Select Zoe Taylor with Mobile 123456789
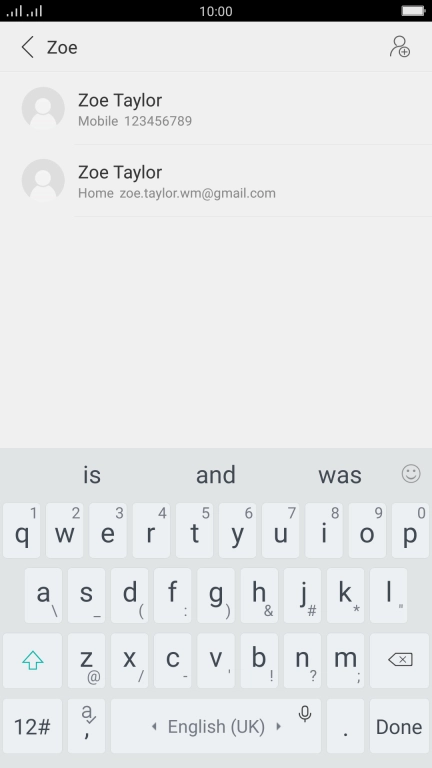432x768 pixels. [x=216, y=109]
